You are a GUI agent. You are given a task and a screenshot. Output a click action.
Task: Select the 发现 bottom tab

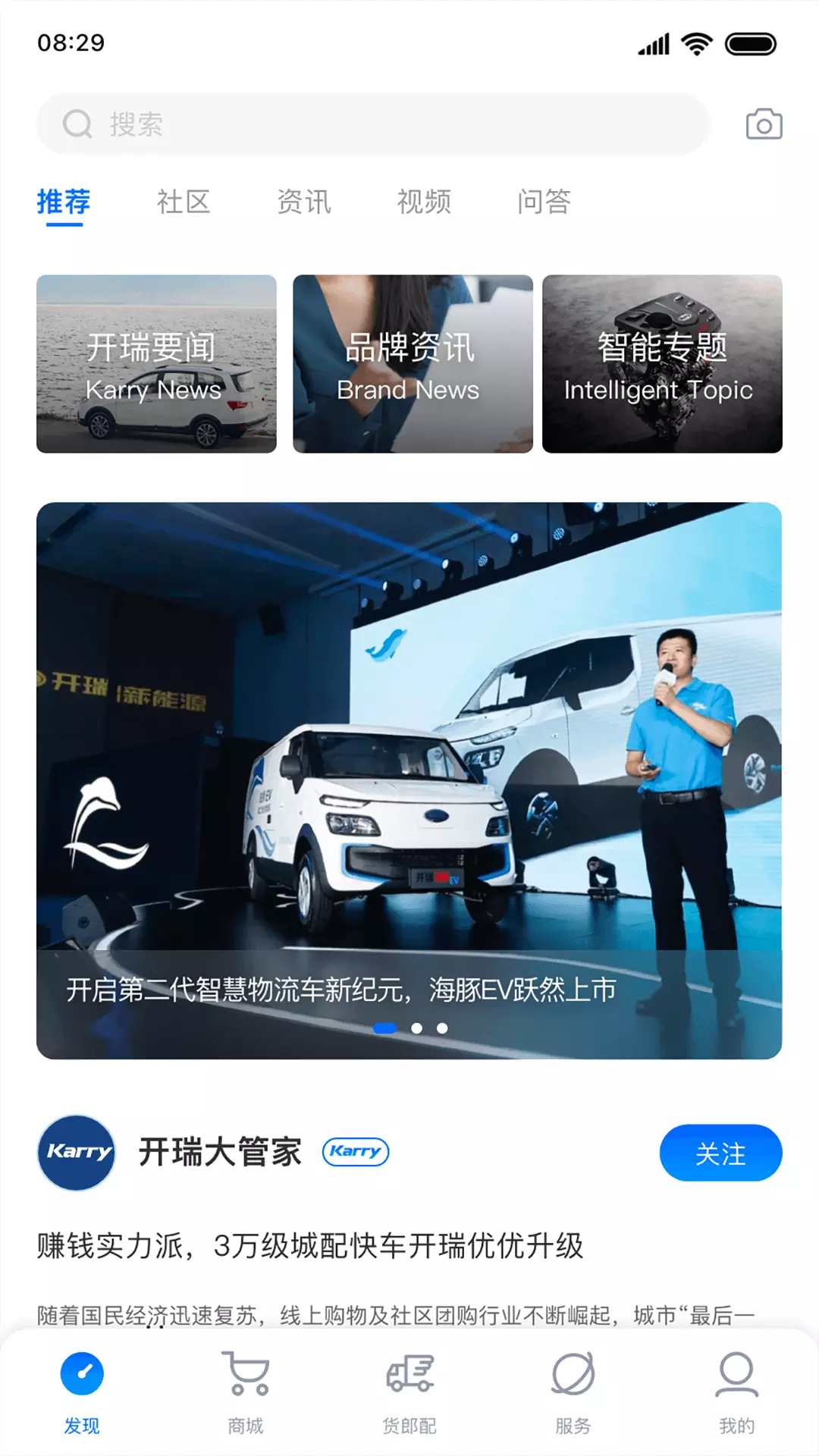(82, 1392)
